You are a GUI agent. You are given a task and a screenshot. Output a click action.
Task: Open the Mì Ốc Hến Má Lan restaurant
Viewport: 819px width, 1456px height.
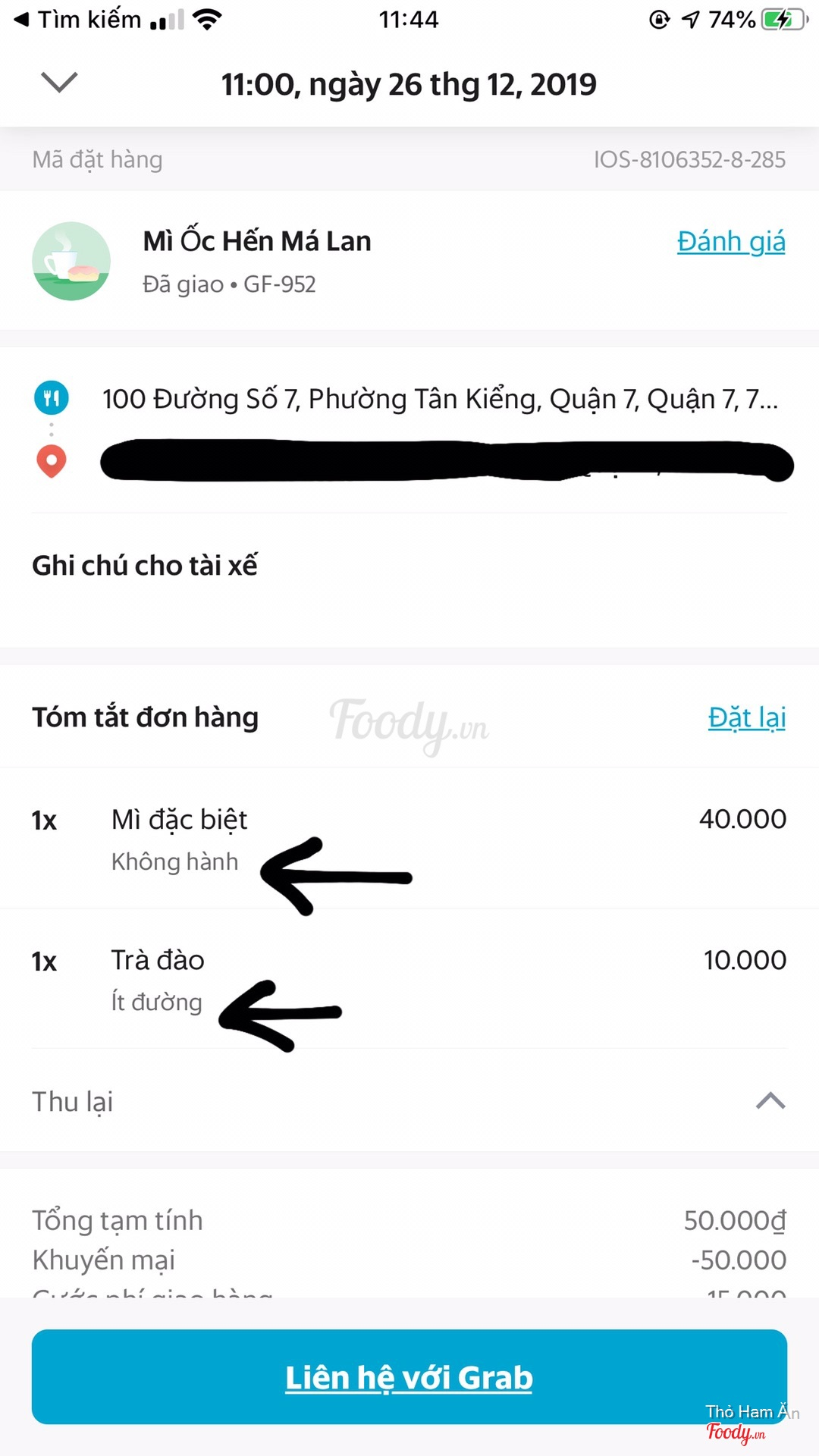256,242
